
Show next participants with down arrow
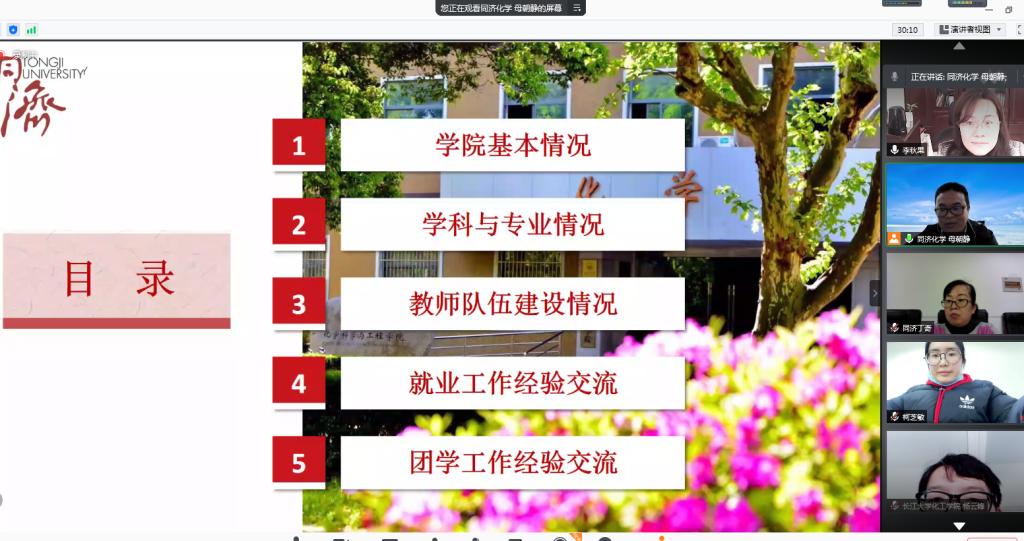pos(958,526)
